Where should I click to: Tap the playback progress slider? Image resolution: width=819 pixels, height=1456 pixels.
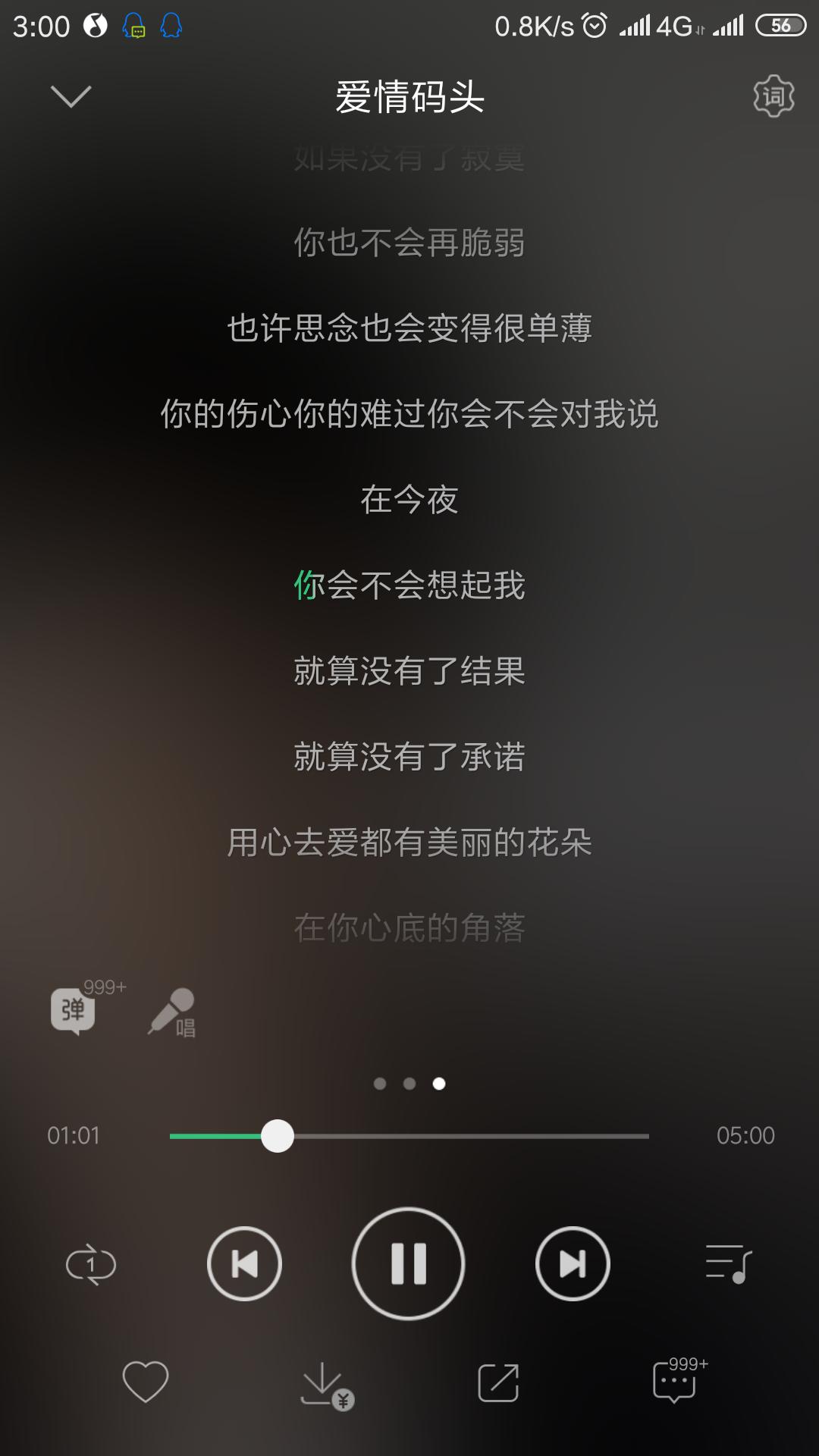pyautogui.click(x=409, y=1136)
